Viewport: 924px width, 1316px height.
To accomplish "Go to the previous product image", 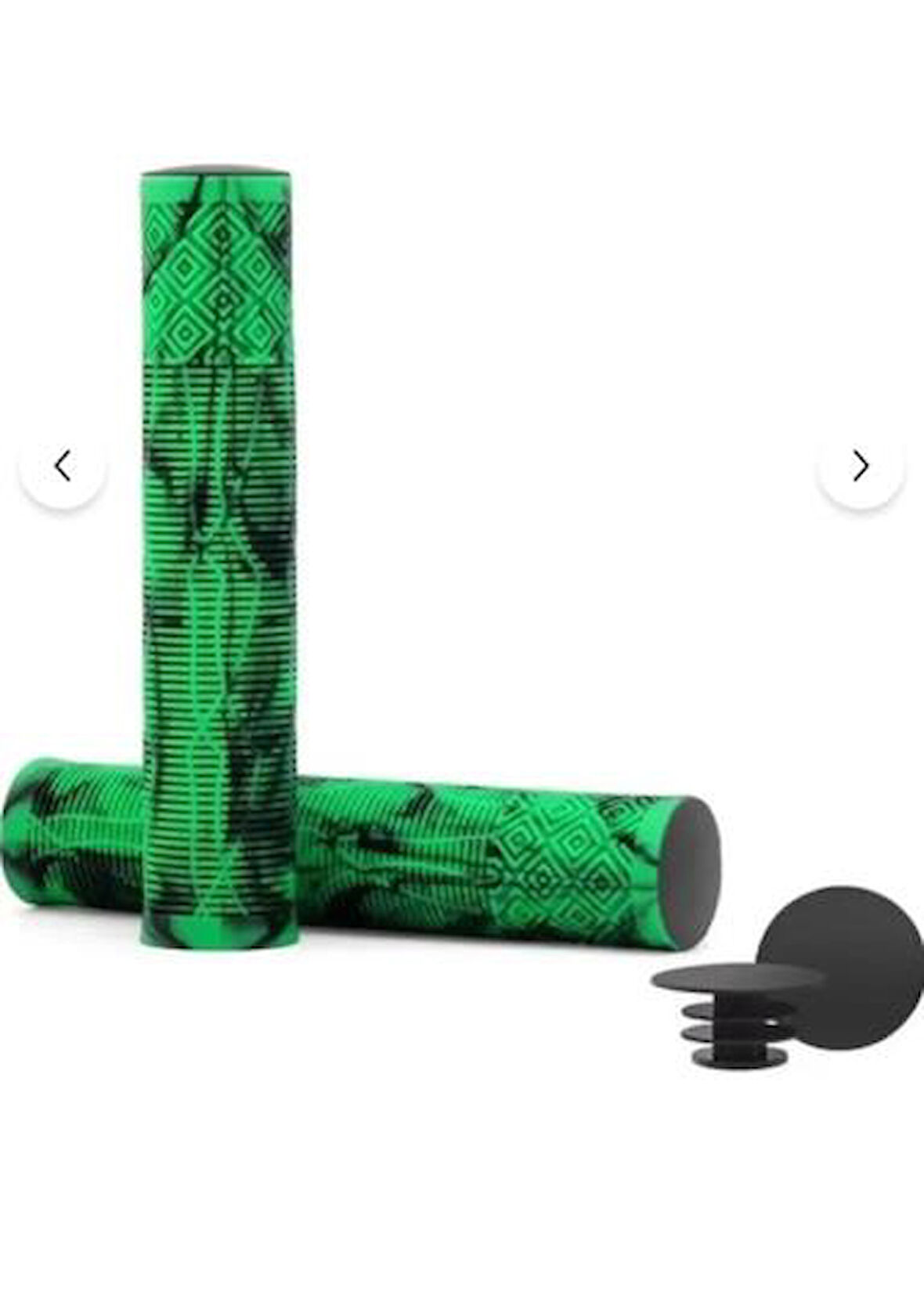I will point(63,467).
